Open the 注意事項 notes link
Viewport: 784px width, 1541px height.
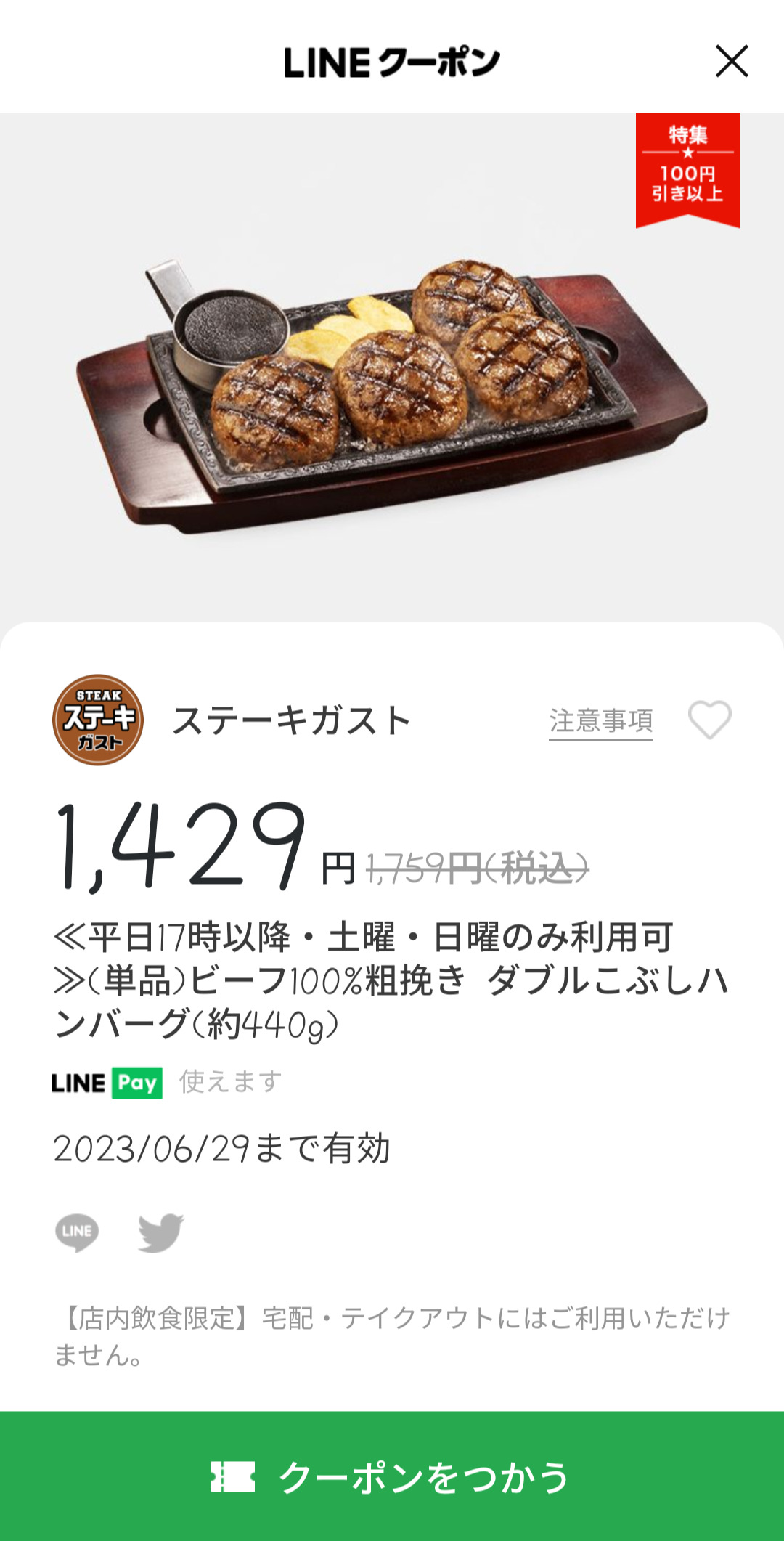click(600, 721)
